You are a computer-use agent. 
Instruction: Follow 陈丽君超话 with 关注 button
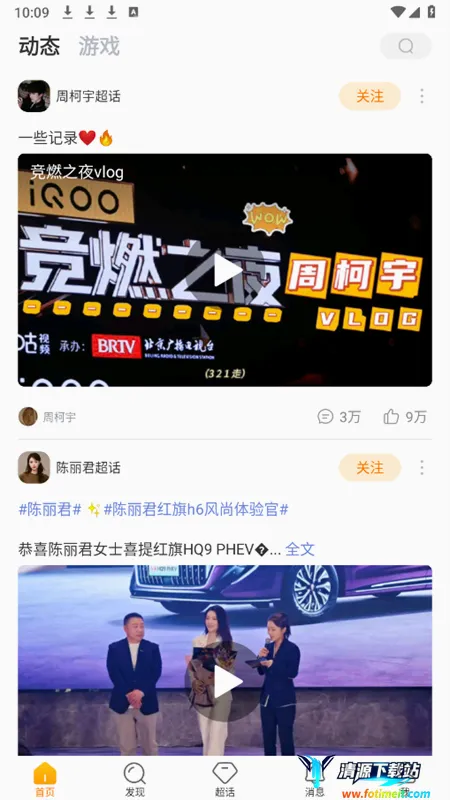point(370,467)
